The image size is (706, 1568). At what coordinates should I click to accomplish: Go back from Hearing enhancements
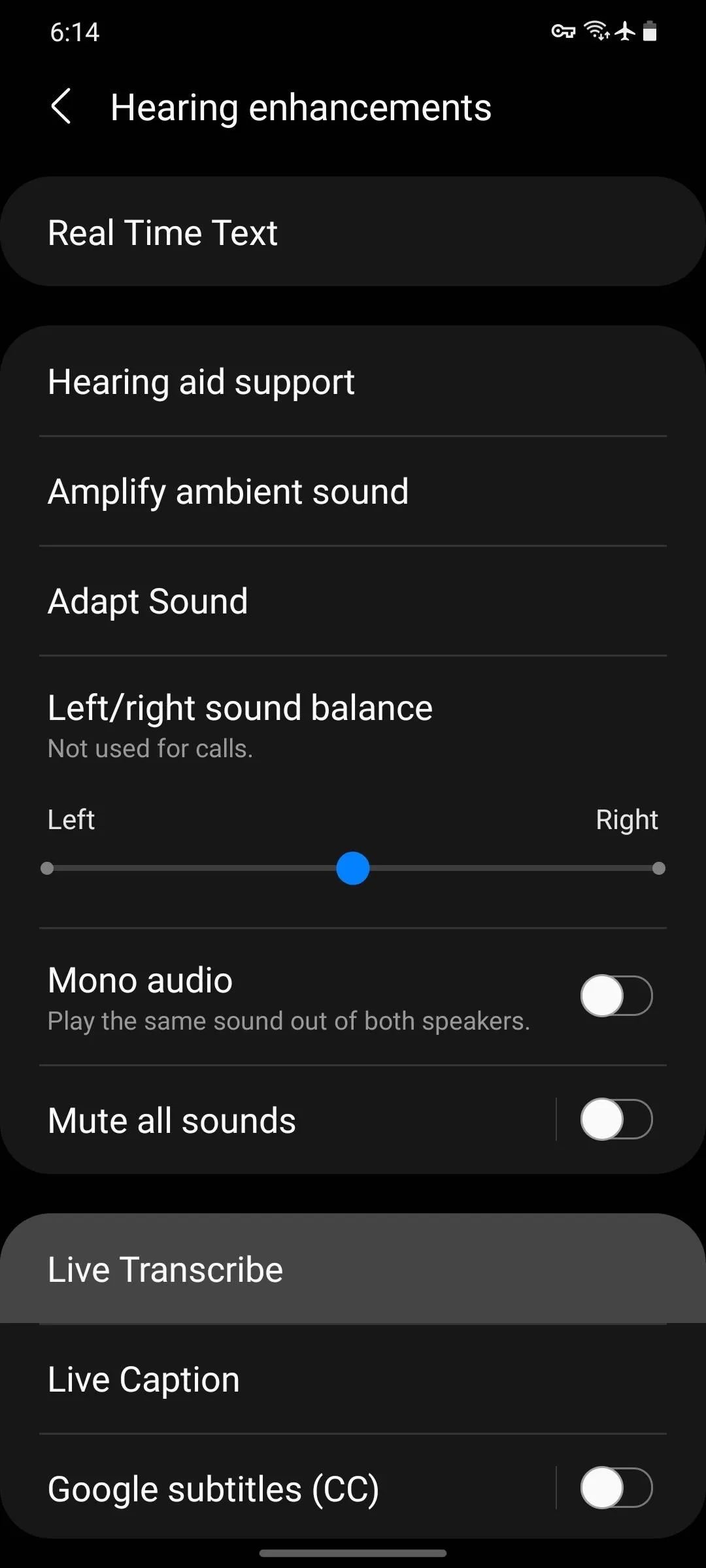(x=61, y=107)
